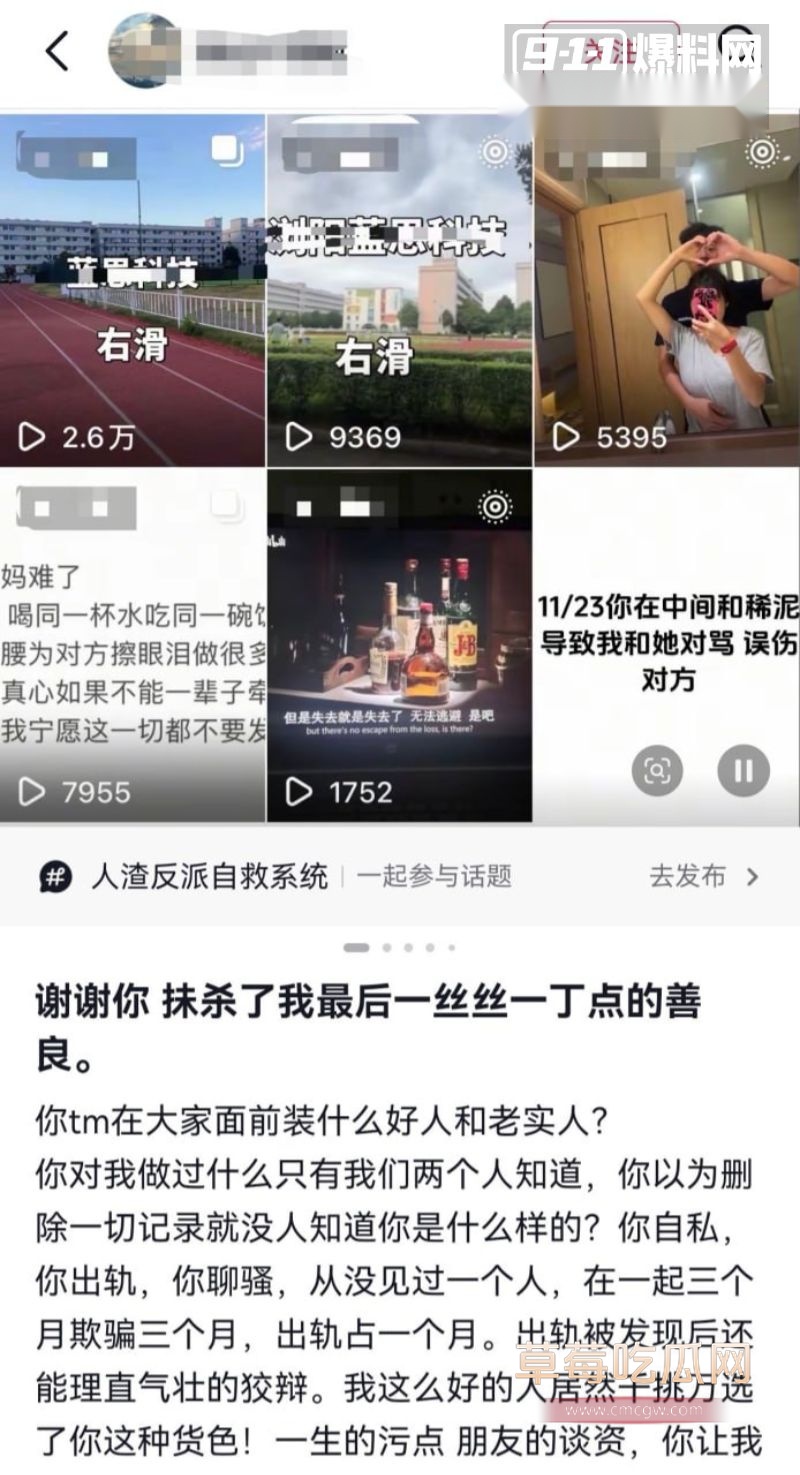The width and height of the screenshot is (800, 1475).
Task: Open visual search with the scan icon
Action: (659, 768)
